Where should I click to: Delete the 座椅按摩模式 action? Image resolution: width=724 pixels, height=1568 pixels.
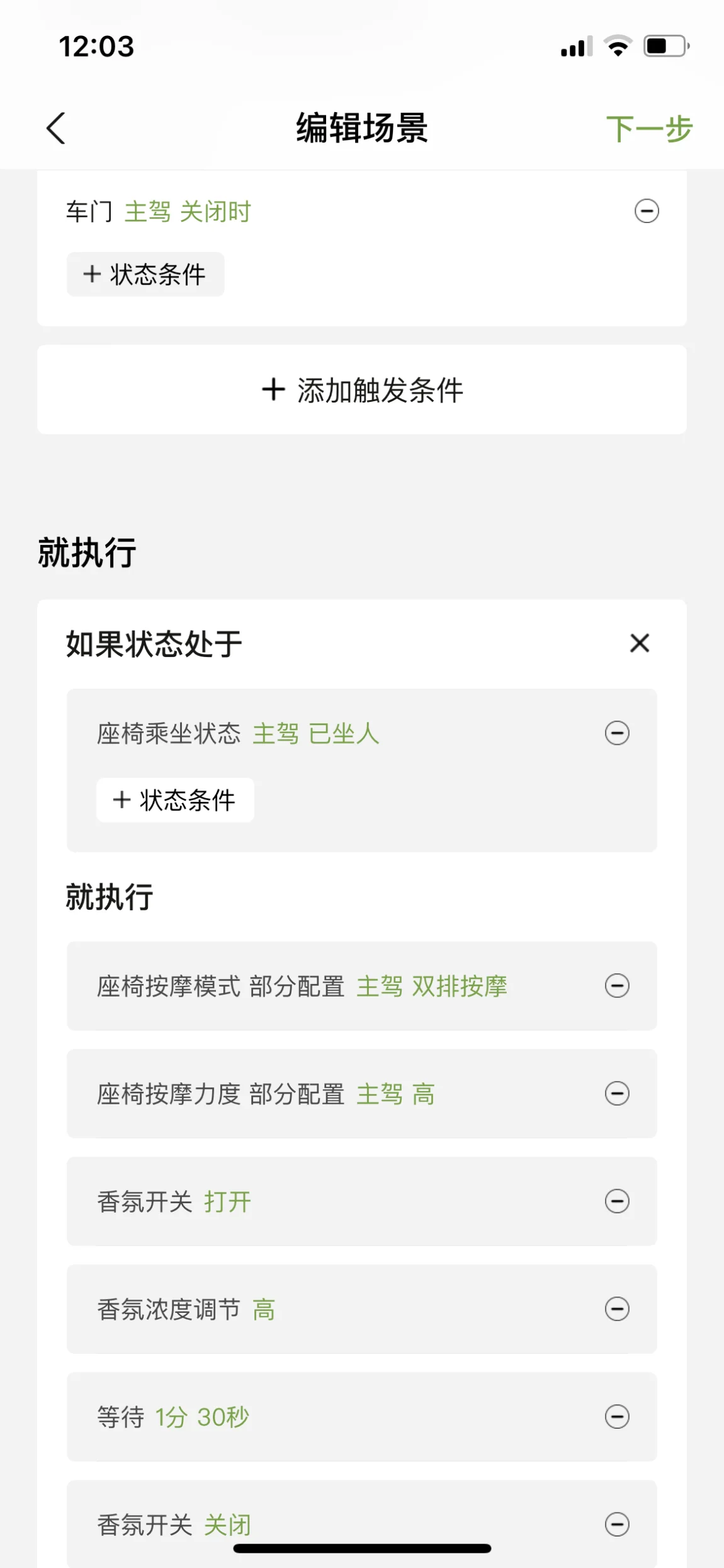click(x=617, y=985)
